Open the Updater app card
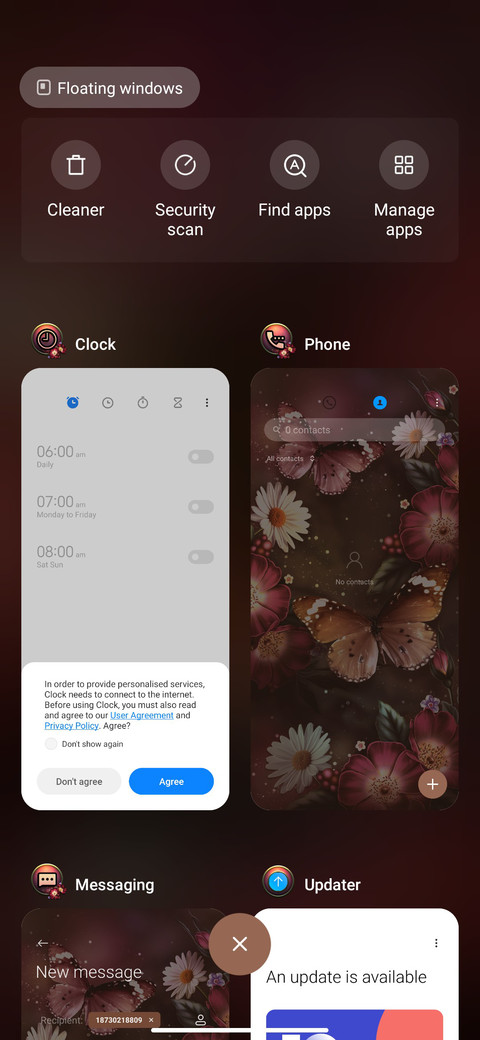The width and height of the screenshot is (480, 1040). click(x=355, y=974)
